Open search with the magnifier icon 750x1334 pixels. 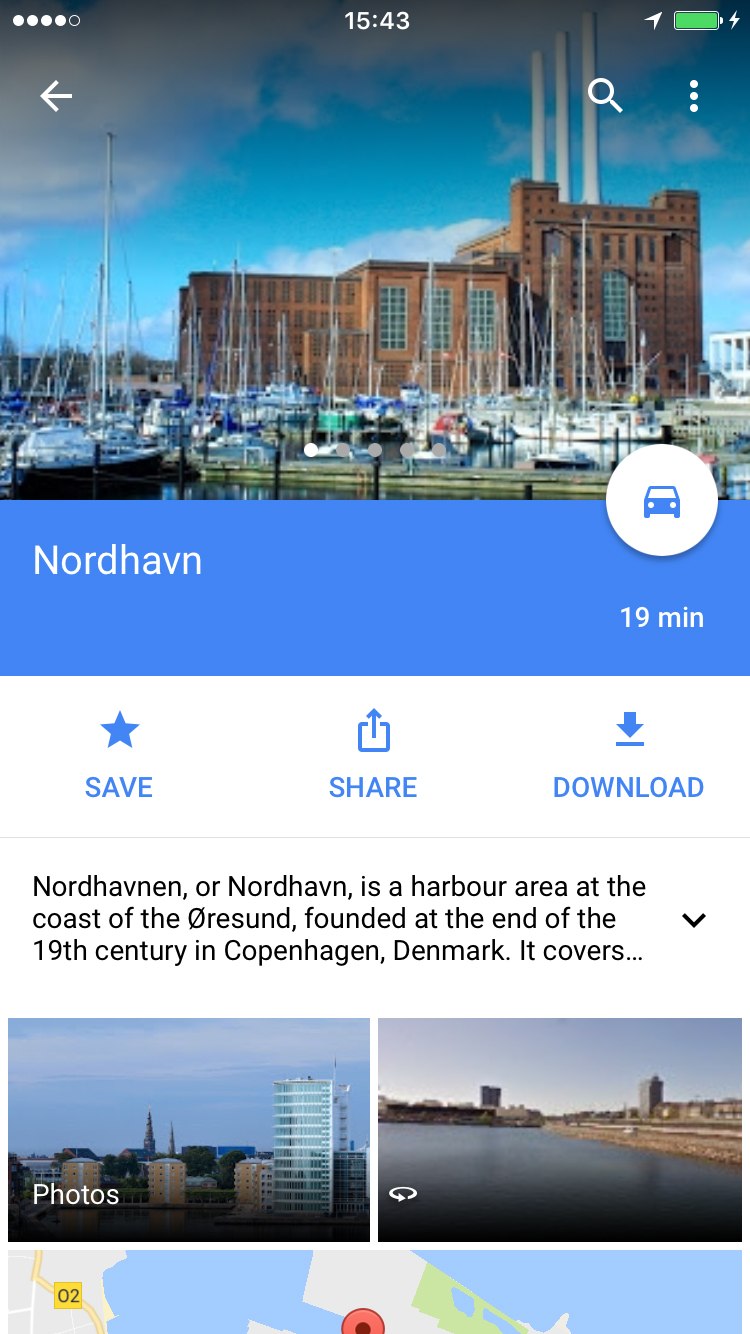(605, 96)
